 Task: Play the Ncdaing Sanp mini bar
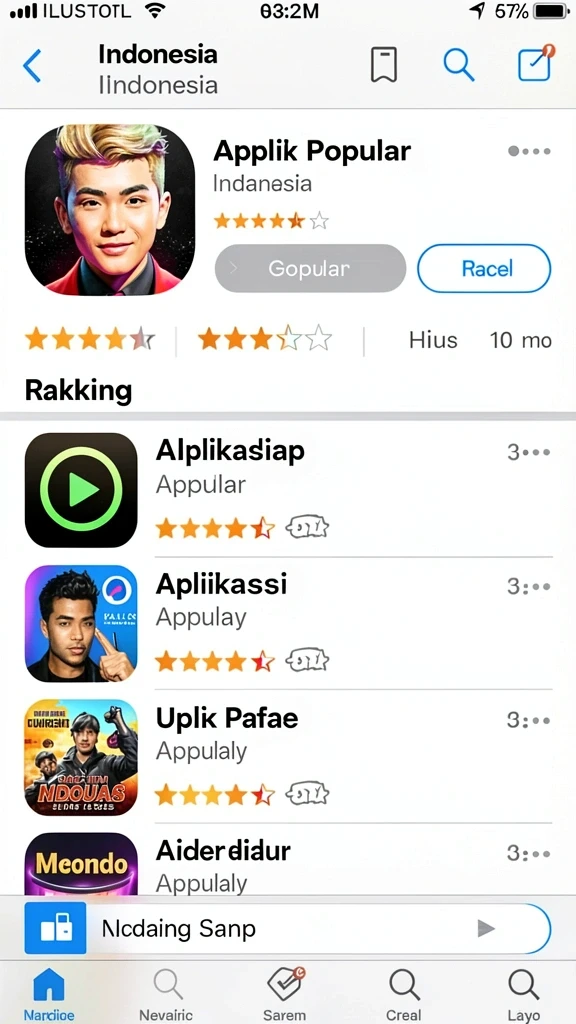(485, 928)
